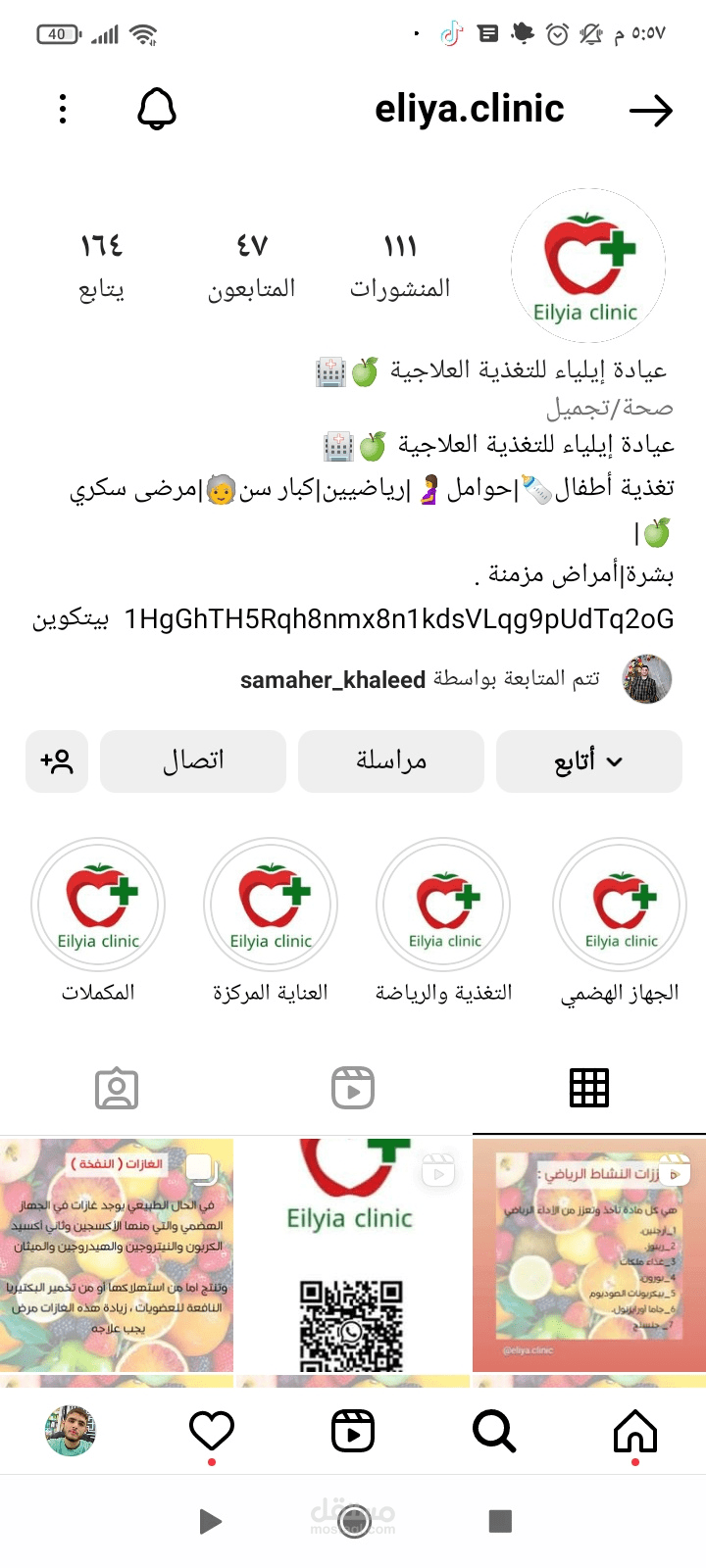Screen dimensions: 706x1568
Task: Go to the home feed
Action: pyautogui.click(x=634, y=1432)
